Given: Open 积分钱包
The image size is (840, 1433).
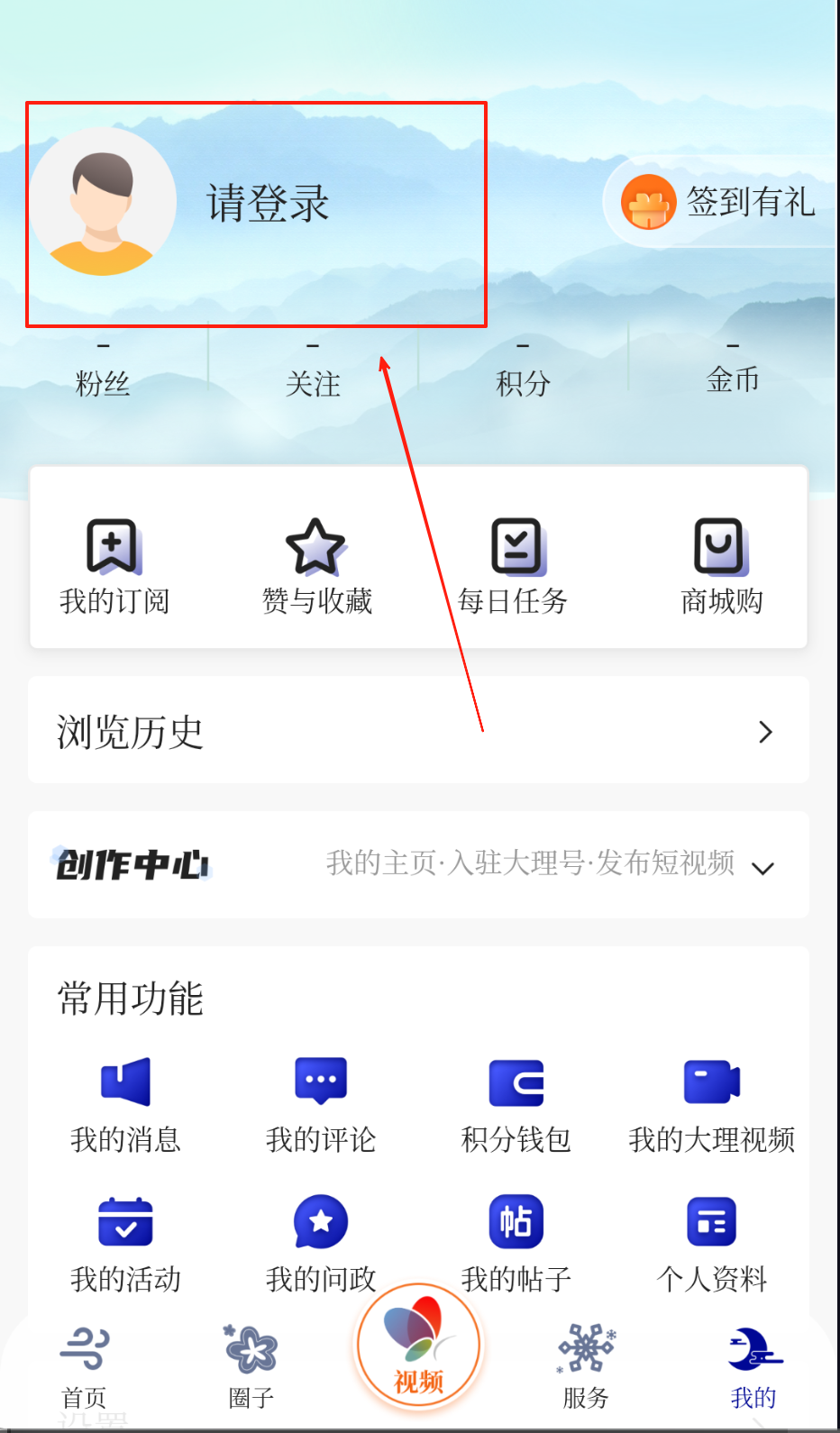Looking at the screenshot, I should pyautogui.click(x=516, y=1104).
